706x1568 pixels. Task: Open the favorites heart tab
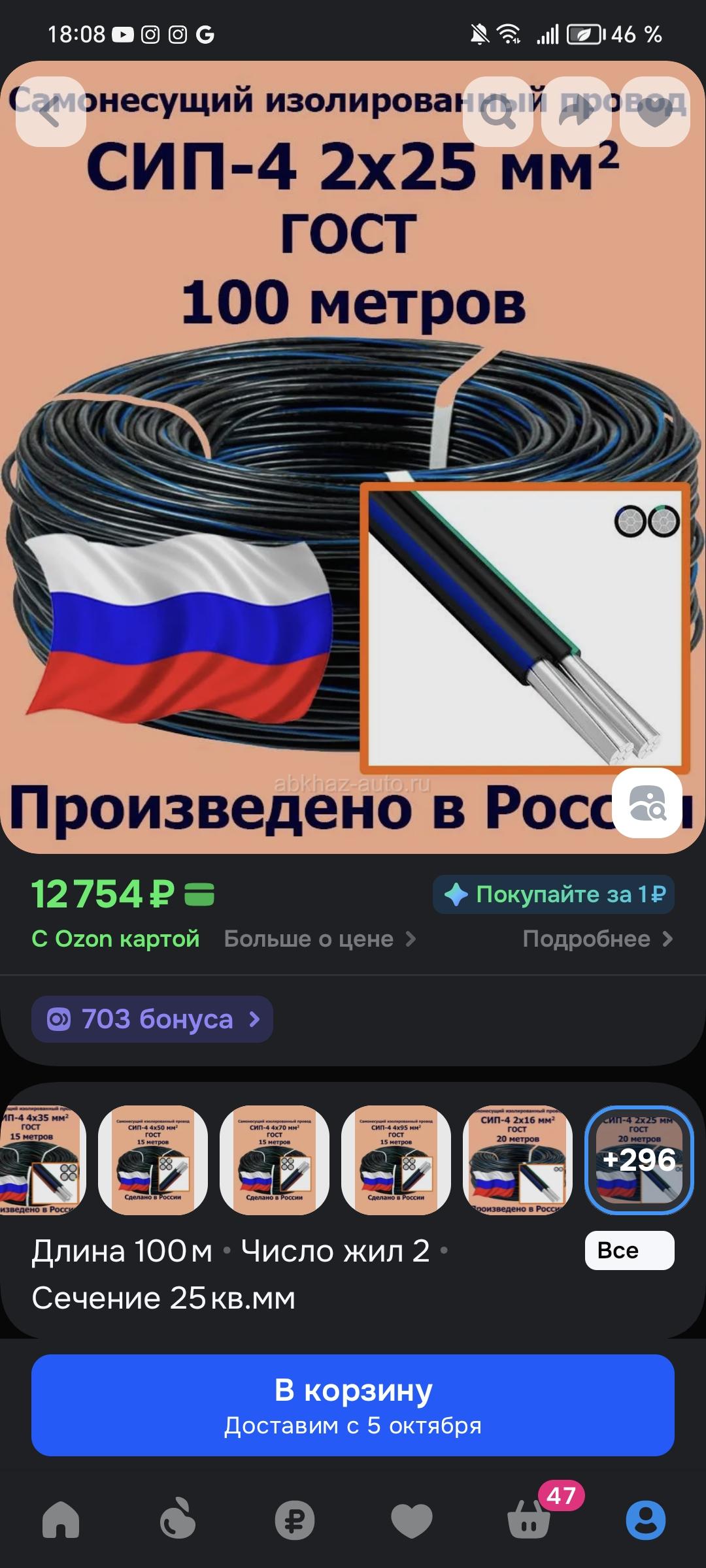[x=412, y=1520]
